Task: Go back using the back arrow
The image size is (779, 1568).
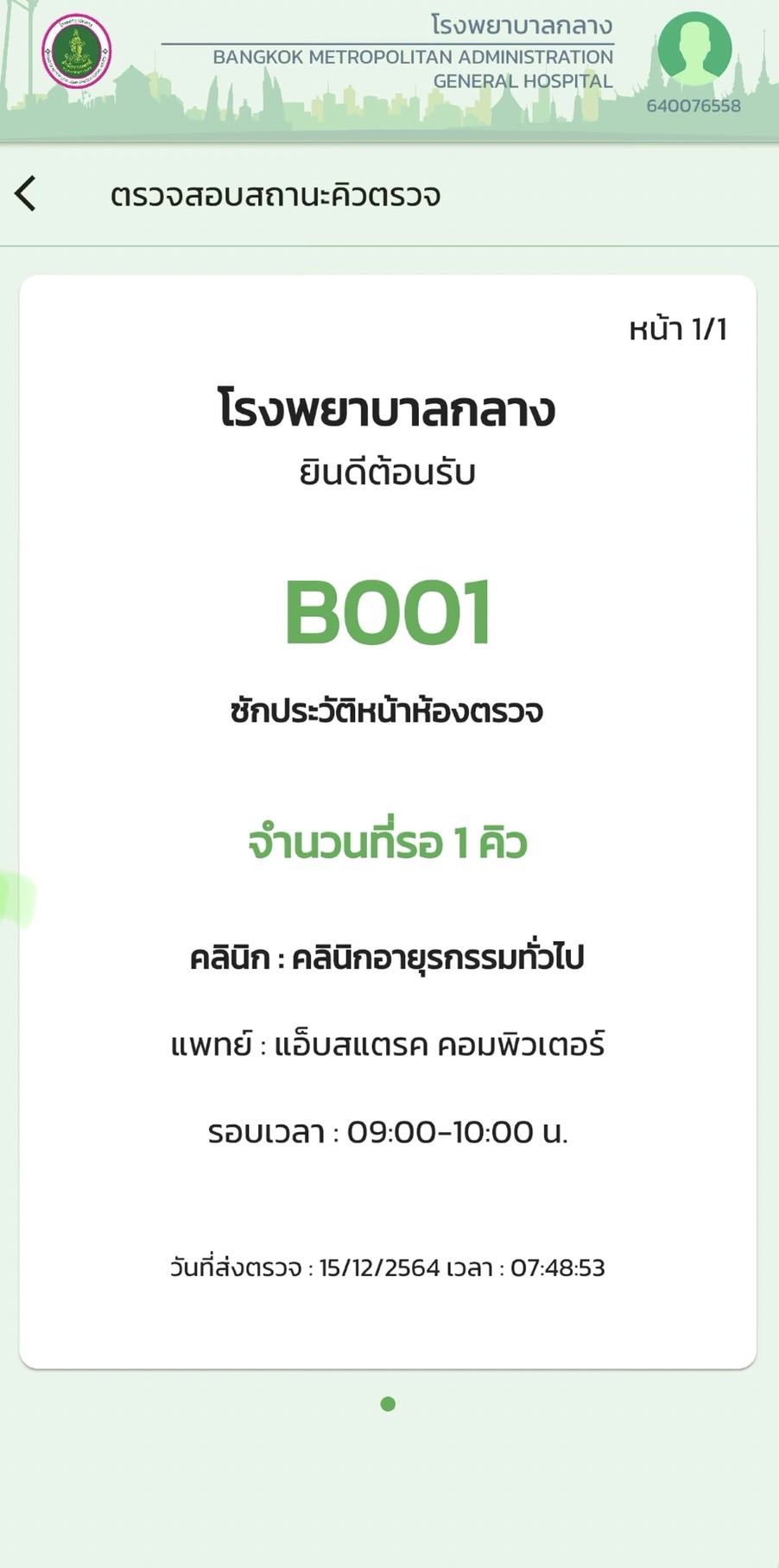Action: pos(26,193)
